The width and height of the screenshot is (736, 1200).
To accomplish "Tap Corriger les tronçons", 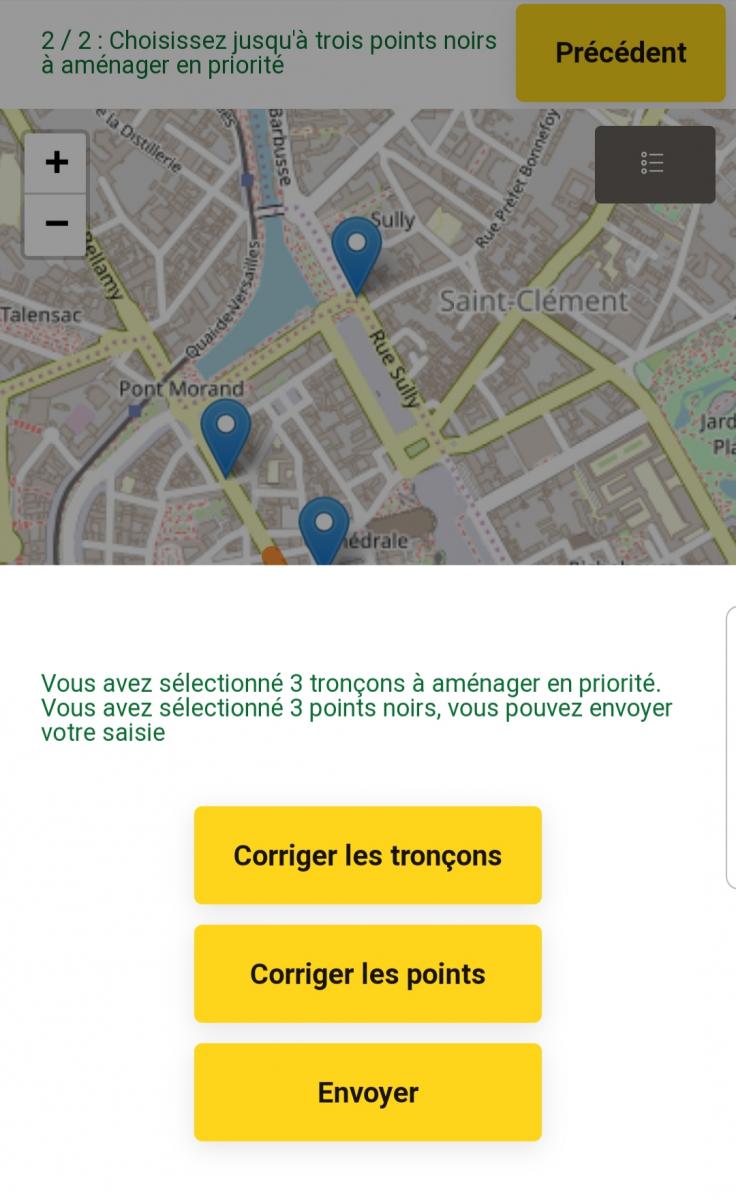I will coord(367,855).
